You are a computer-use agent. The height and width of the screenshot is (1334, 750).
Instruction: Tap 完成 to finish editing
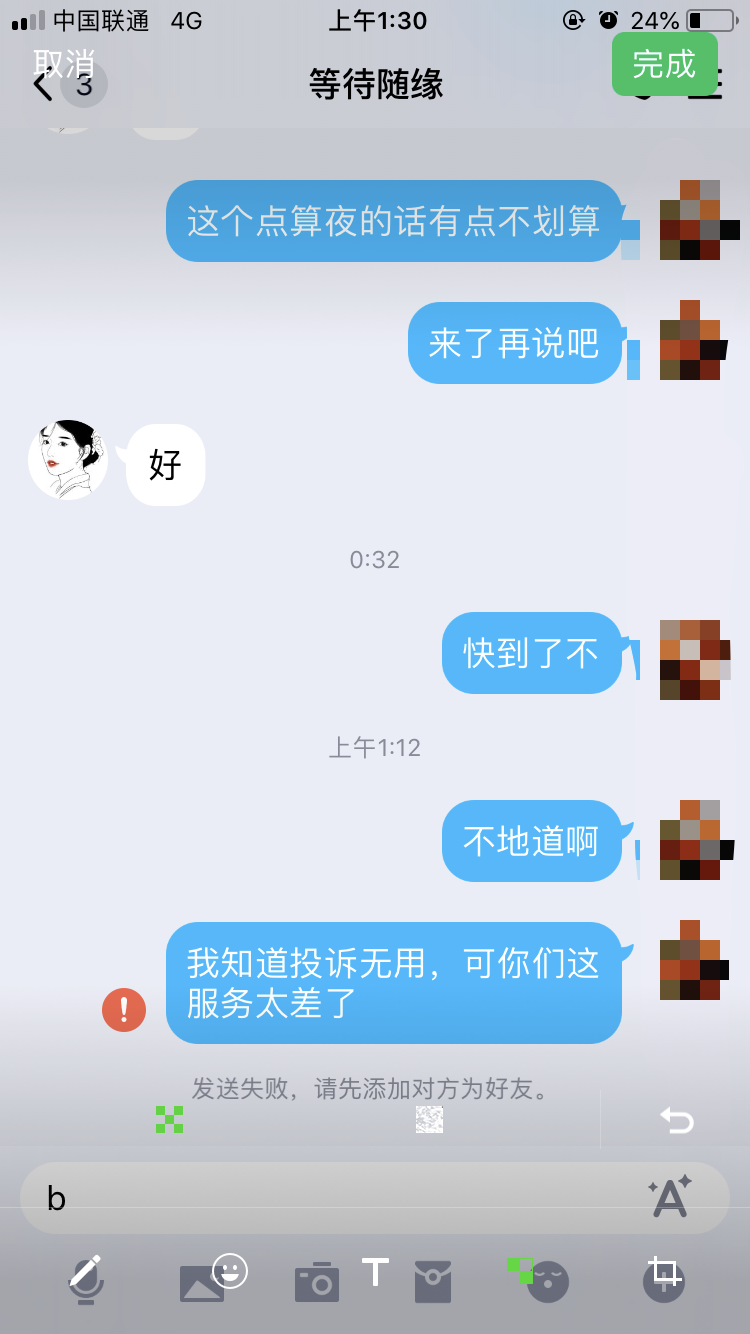(664, 64)
